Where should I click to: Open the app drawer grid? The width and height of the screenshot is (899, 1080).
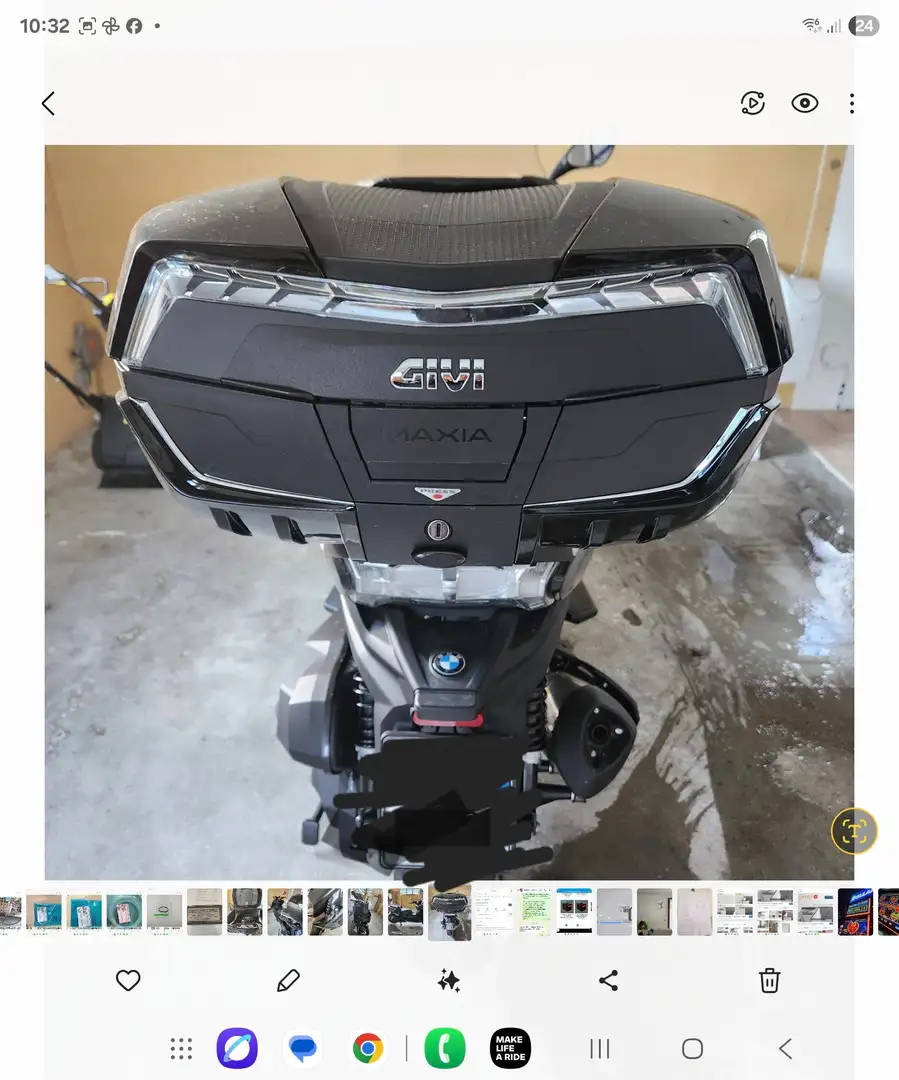point(180,1048)
